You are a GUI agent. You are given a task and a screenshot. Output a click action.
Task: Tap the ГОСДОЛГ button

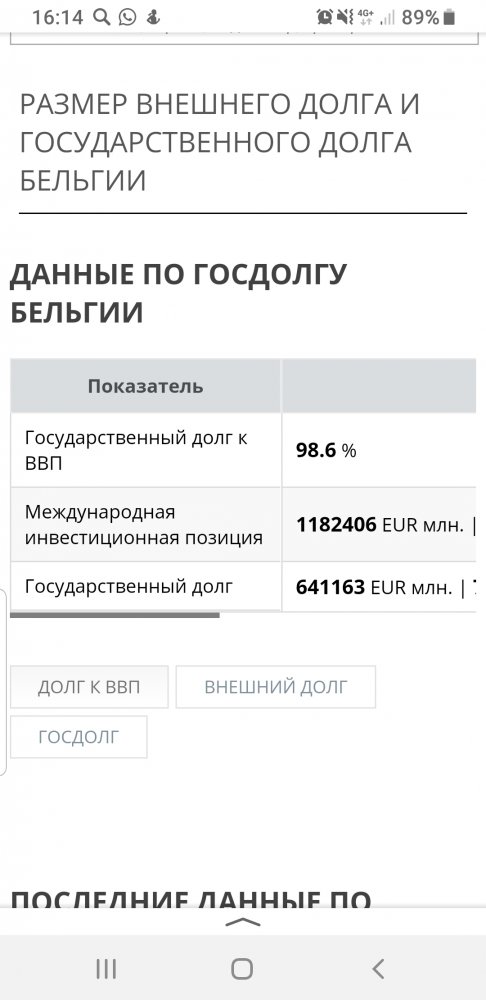click(x=78, y=737)
